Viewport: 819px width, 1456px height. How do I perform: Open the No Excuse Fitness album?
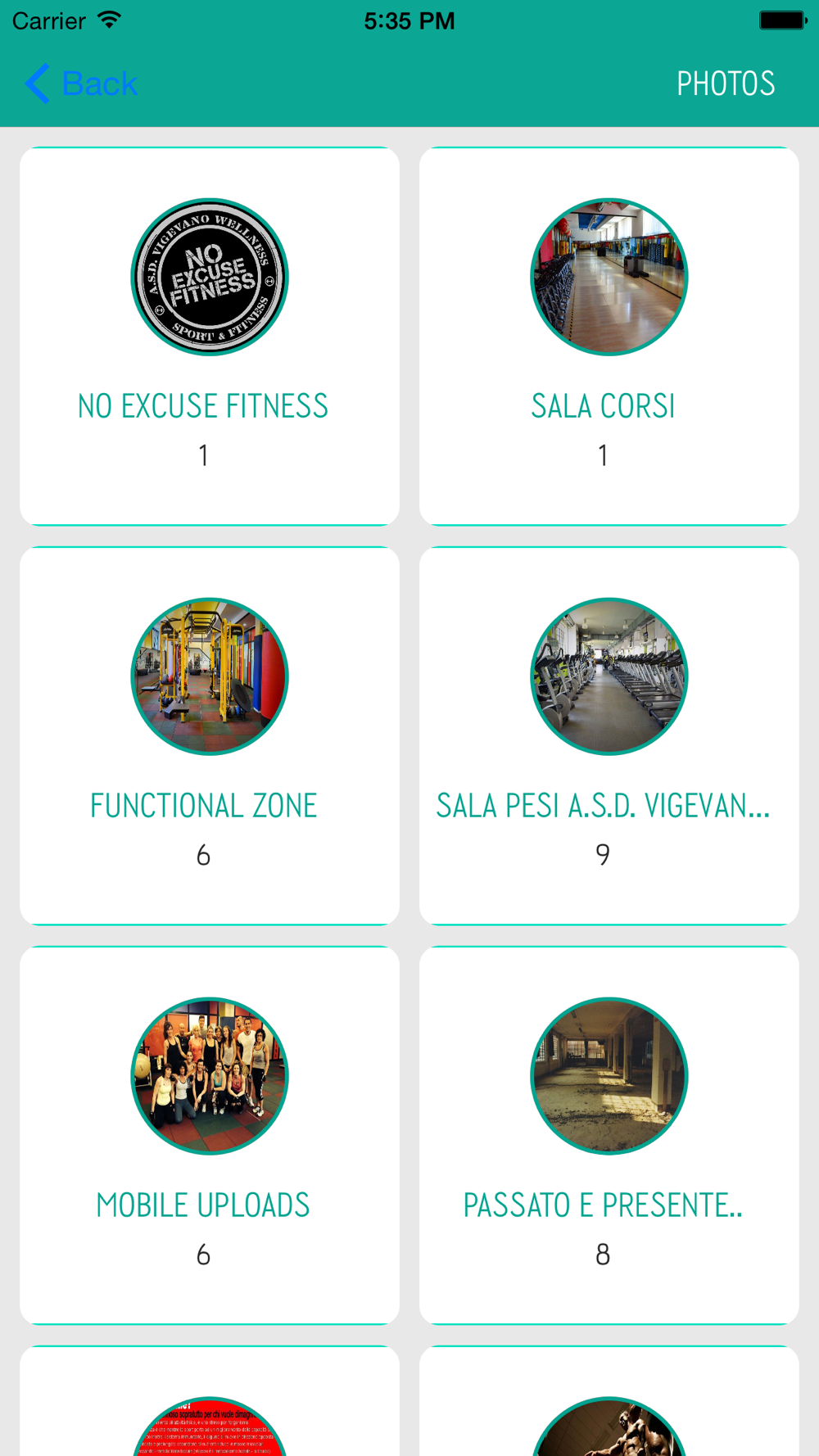click(x=210, y=336)
